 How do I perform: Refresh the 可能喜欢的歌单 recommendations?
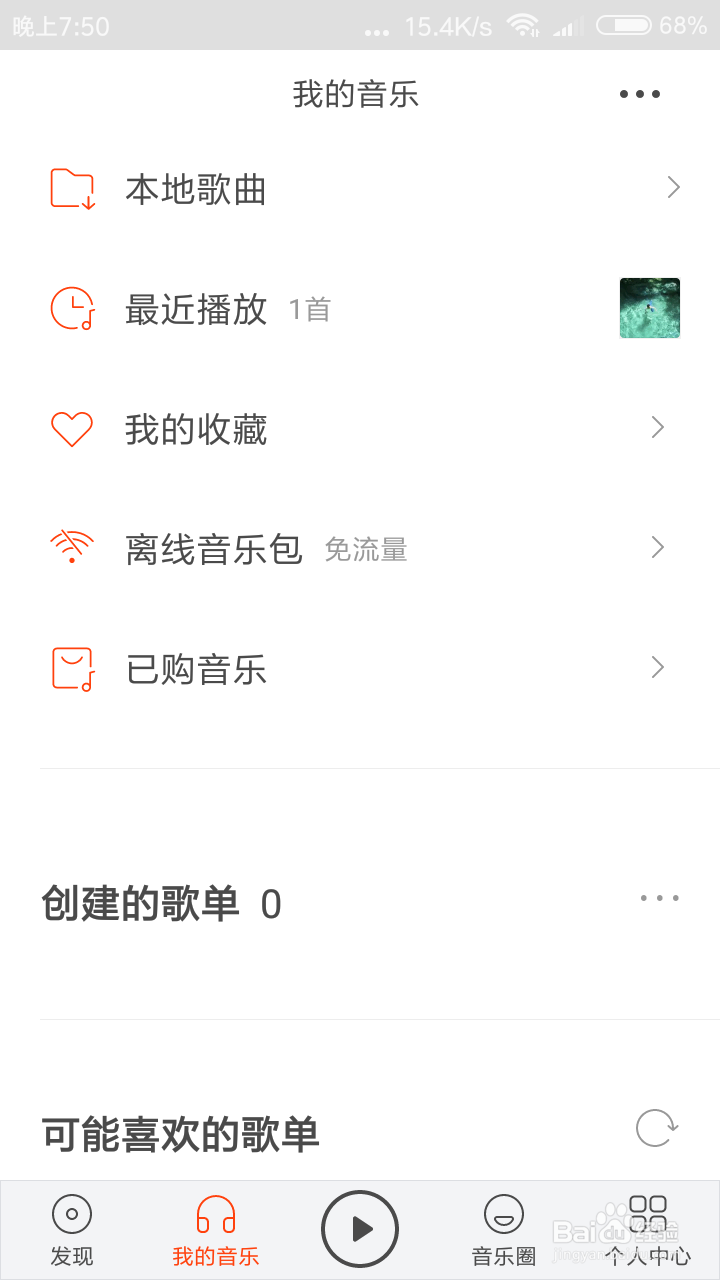click(x=657, y=1129)
